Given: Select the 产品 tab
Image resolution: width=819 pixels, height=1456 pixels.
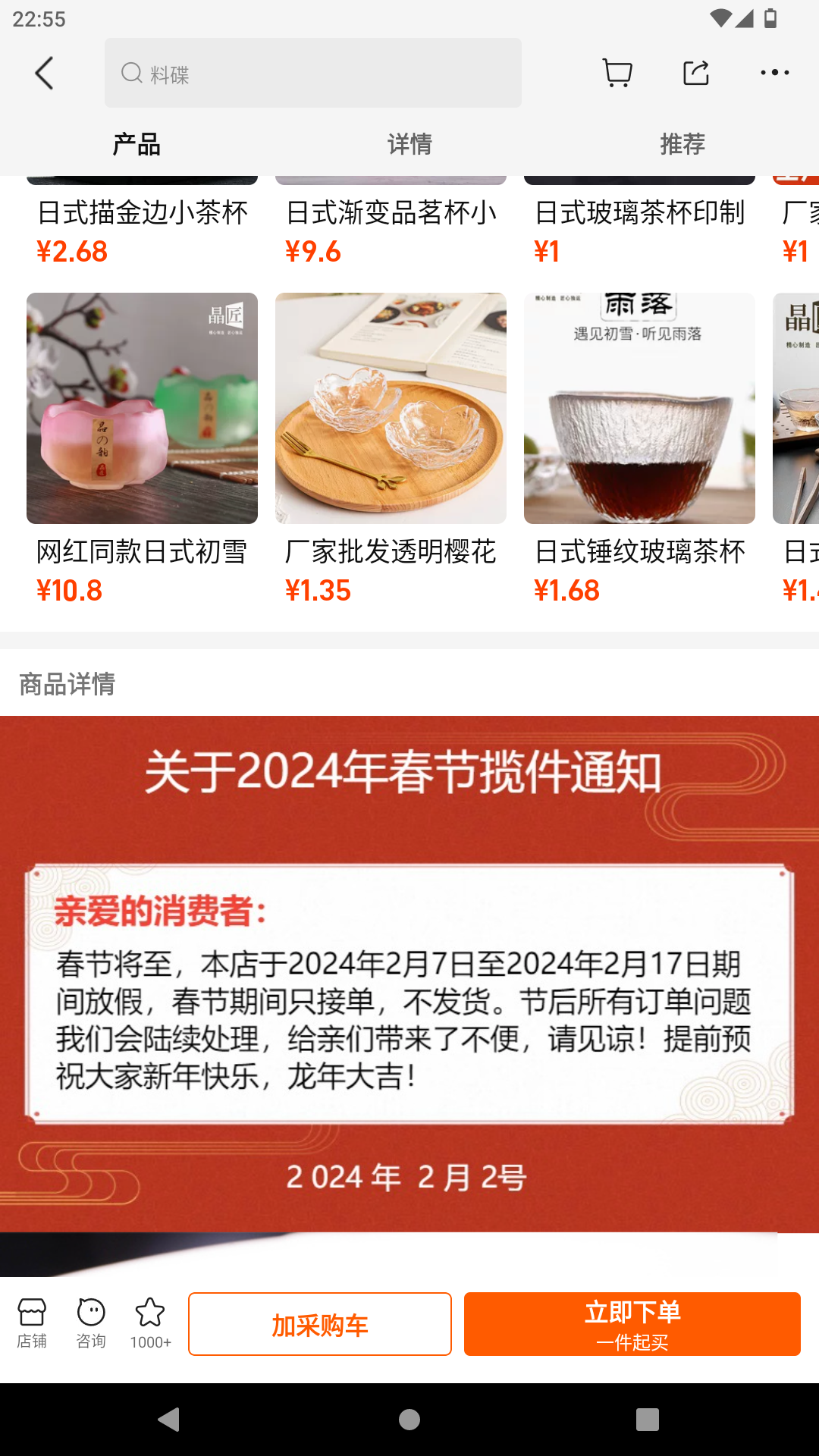Looking at the screenshot, I should [136, 144].
